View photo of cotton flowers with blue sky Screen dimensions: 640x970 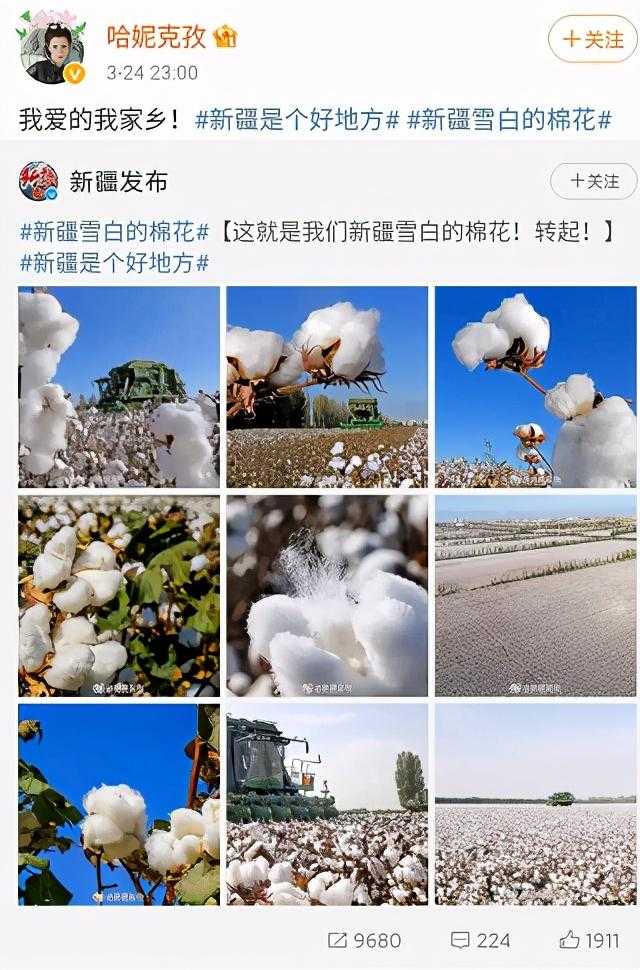[x=119, y=804]
